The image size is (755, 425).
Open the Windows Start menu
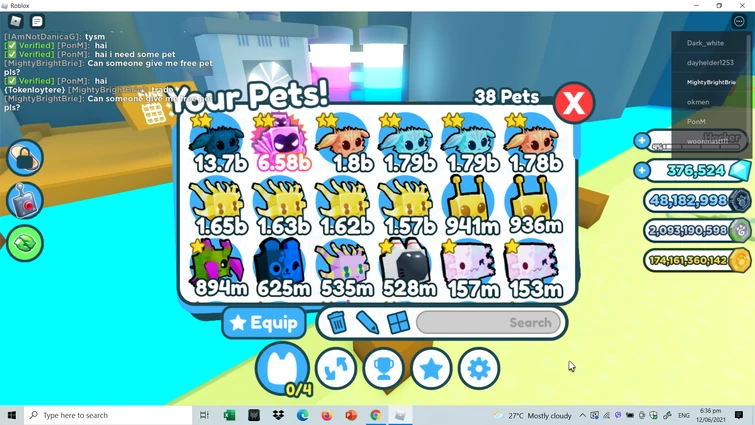coord(12,415)
